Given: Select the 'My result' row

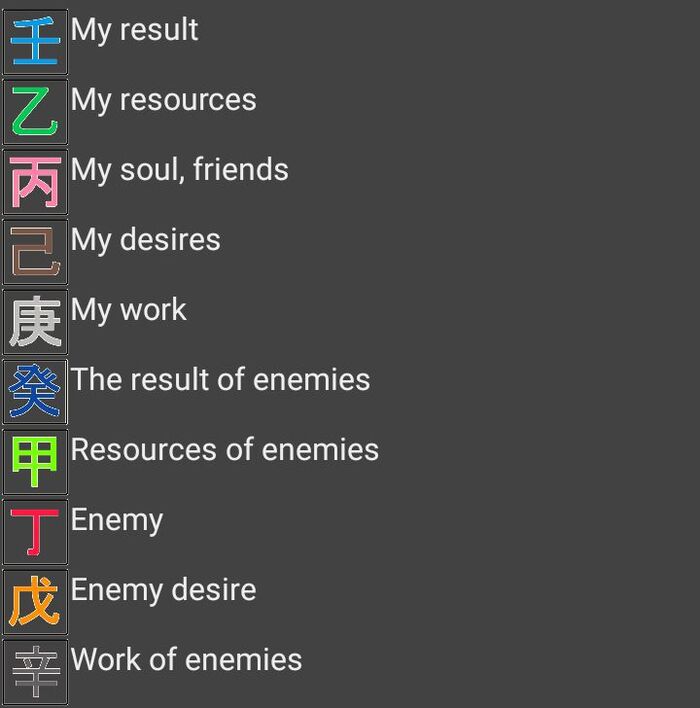Looking at the screenshot, I should coord(134,30).
